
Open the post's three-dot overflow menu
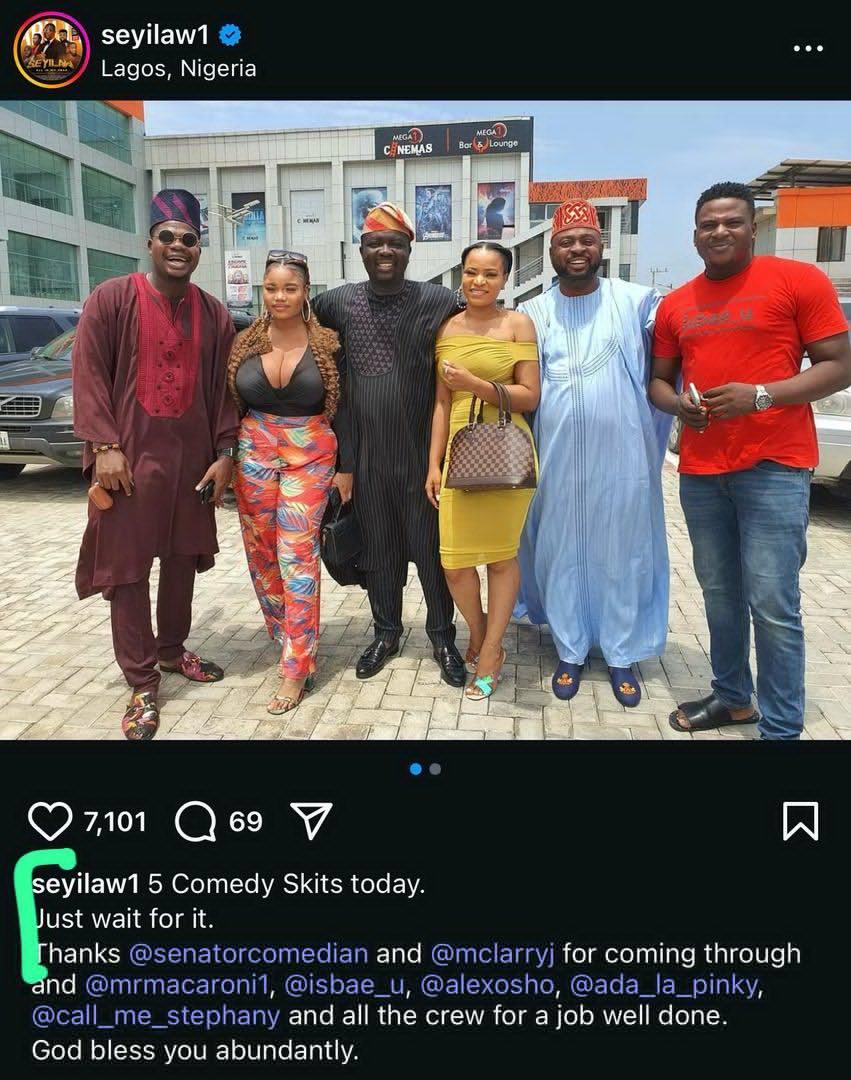(807, 49)
